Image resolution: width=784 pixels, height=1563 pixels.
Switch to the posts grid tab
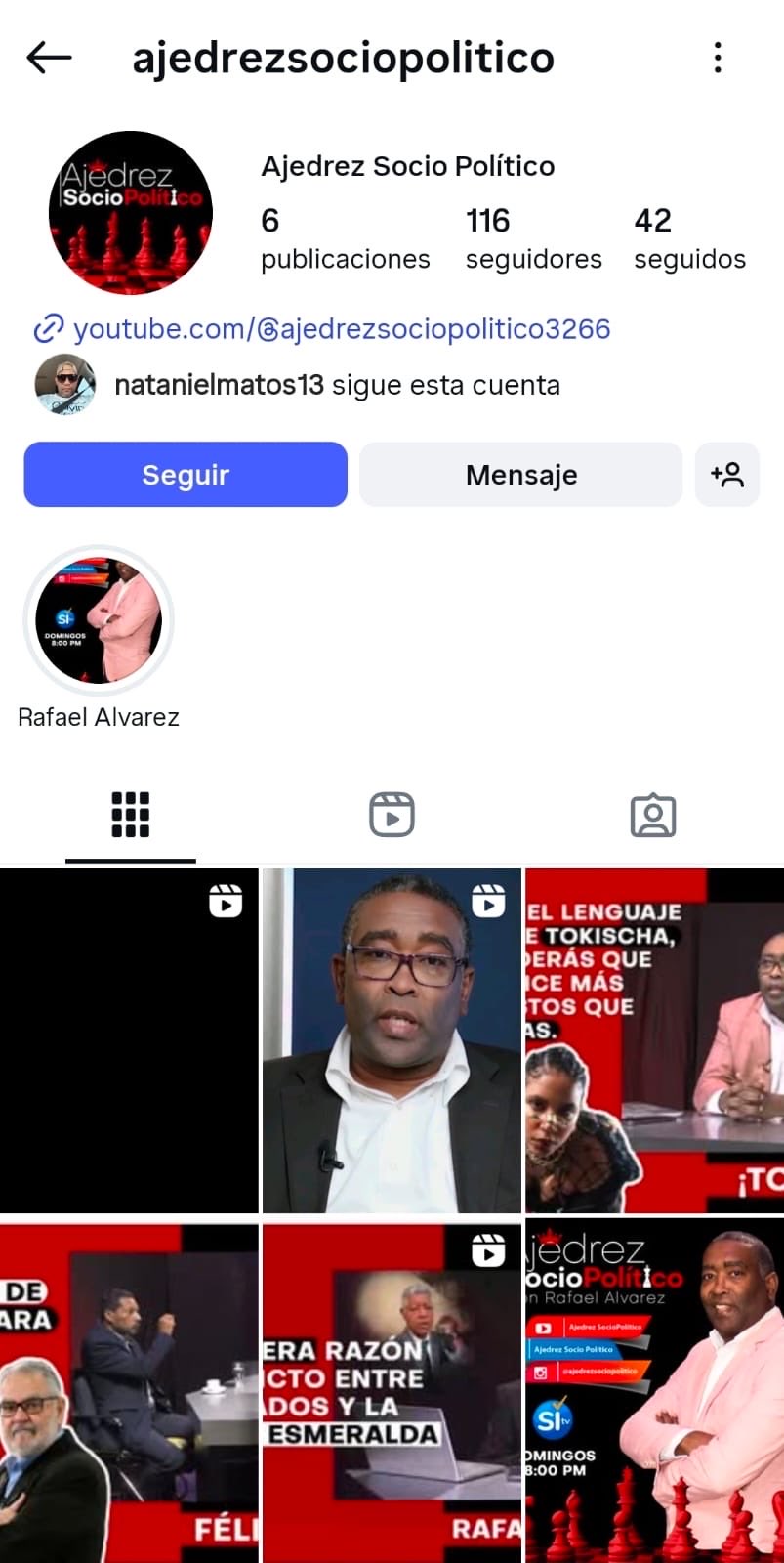[130, 815]
